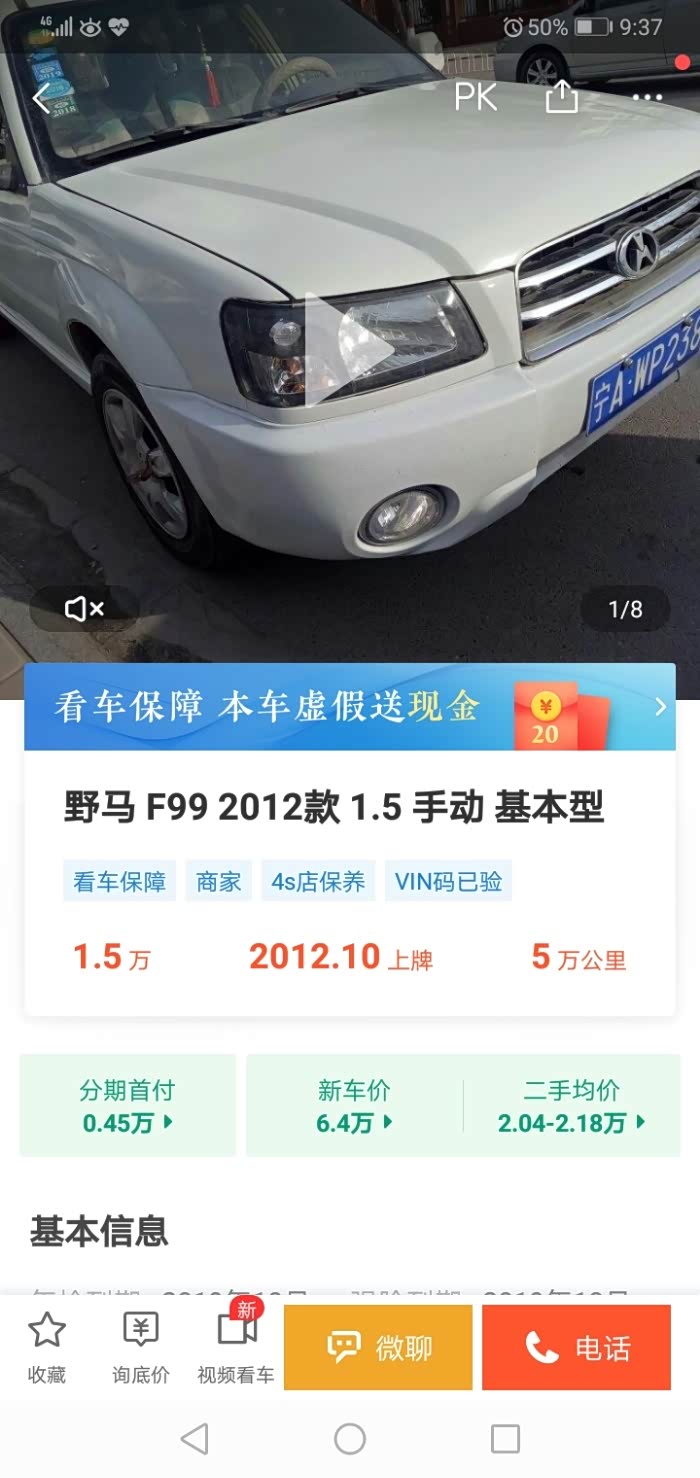Call the seller with 电话 button
700x1478 pixels.
click(x=576, y=1347)
